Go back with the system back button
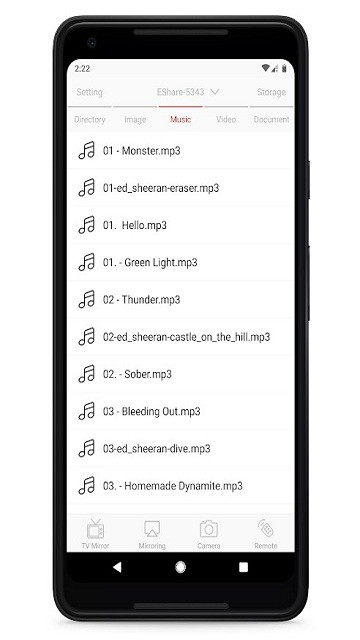 point(117,567)
